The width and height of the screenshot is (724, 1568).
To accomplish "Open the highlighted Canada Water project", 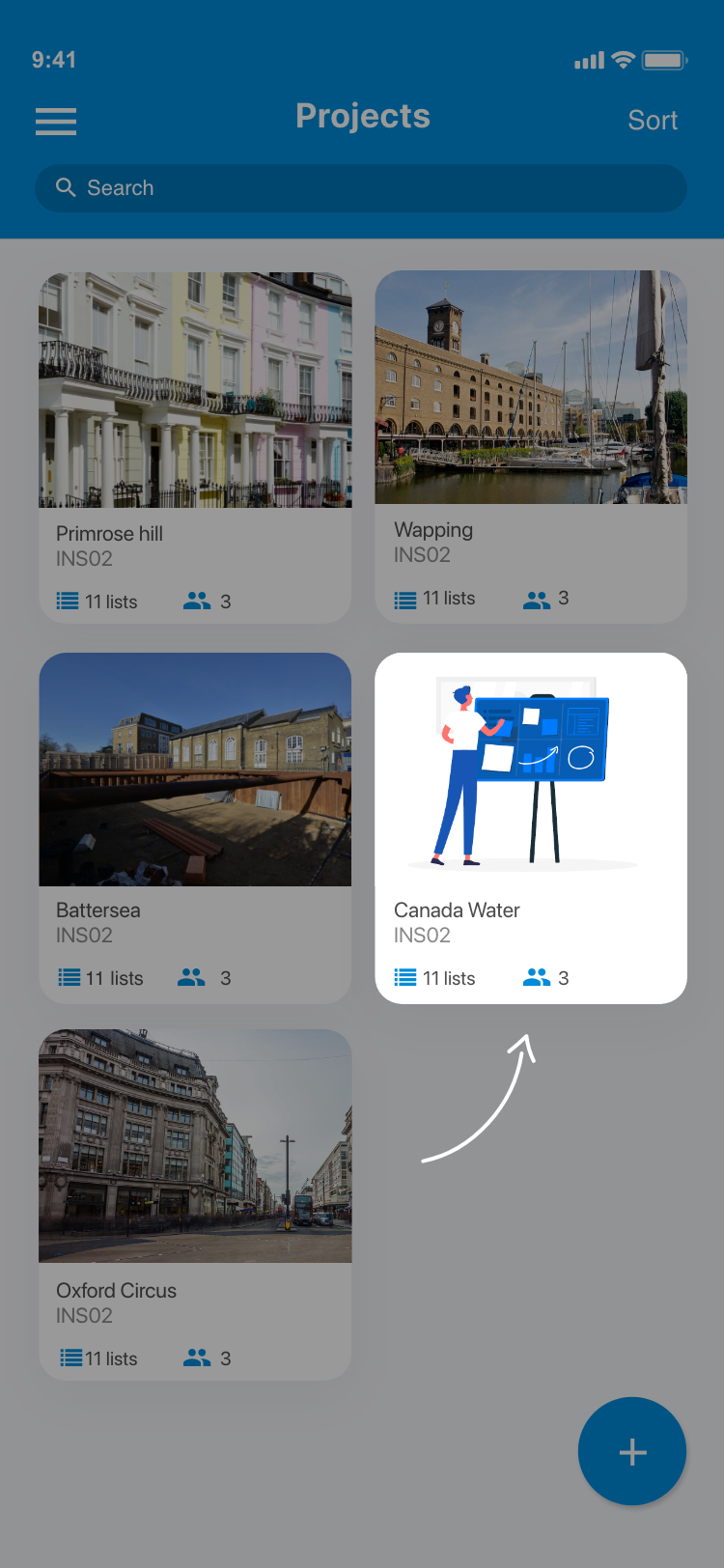I will (531, 827).
